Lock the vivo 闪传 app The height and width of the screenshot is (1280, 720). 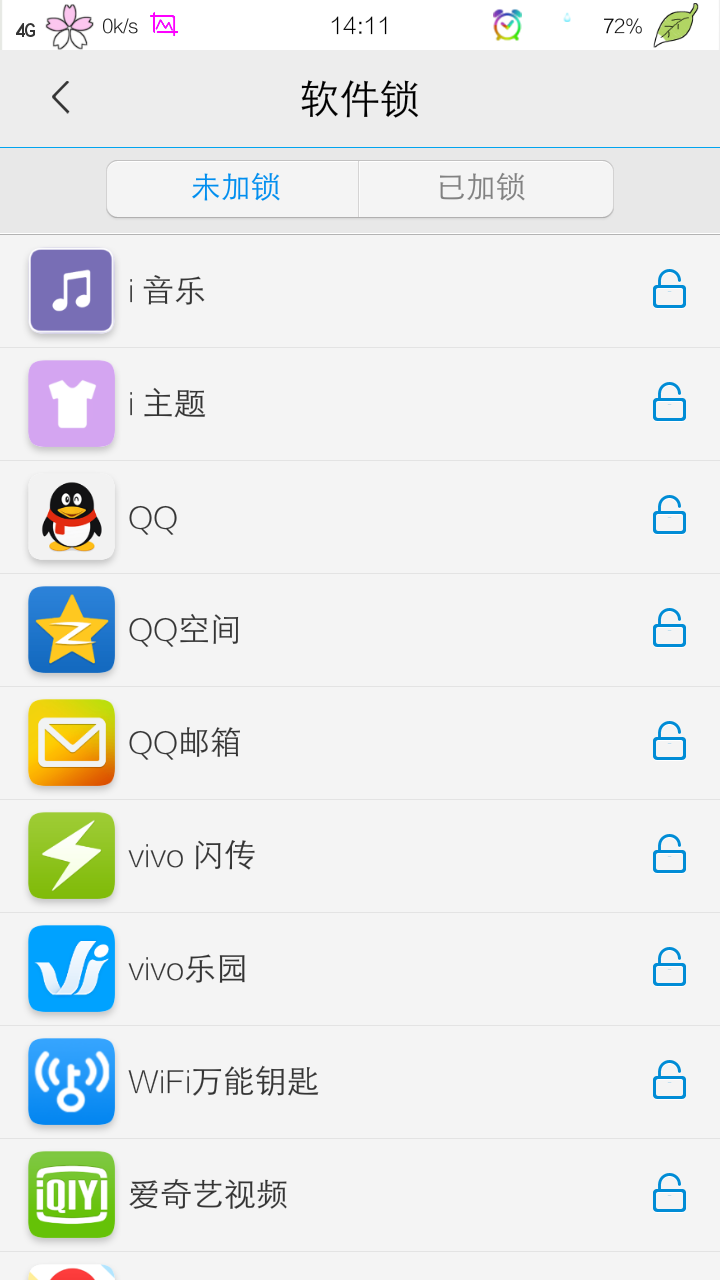pyautogui.click(x=669, y=855)
